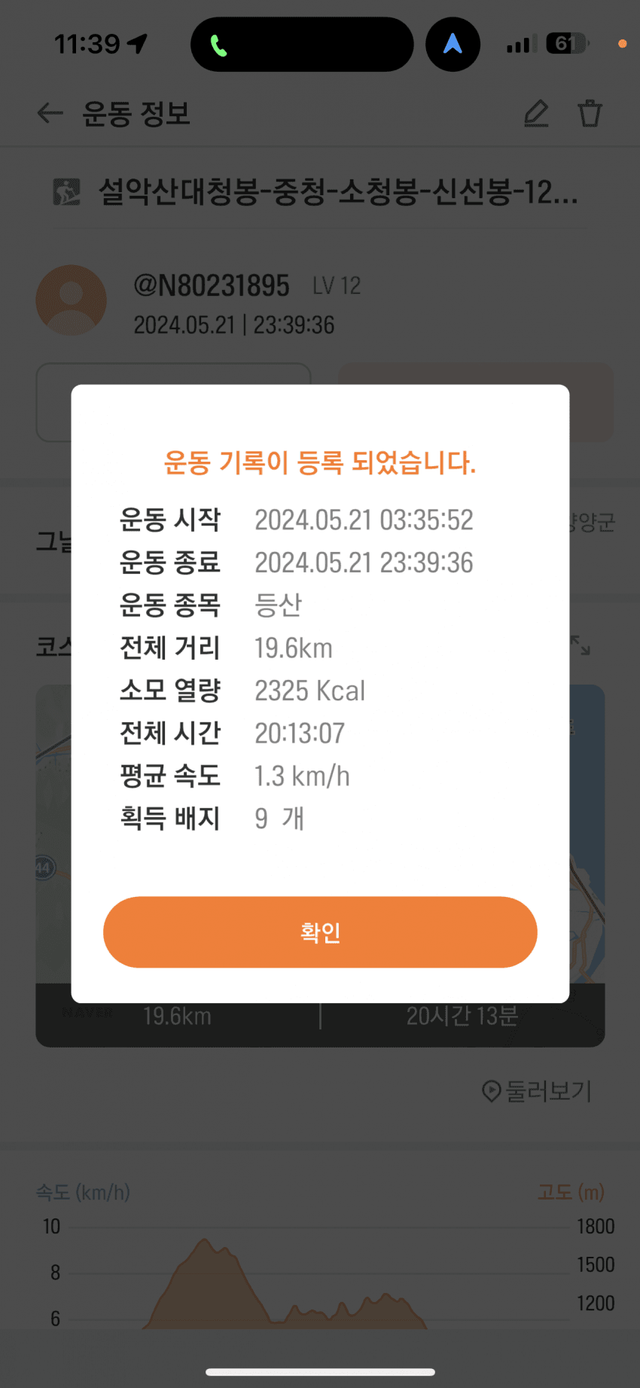This screenshot has width=640, height=1388.
Task: Open the 둘러보기 course preview
Action: pyautogui.click(x=537, y=1091)
